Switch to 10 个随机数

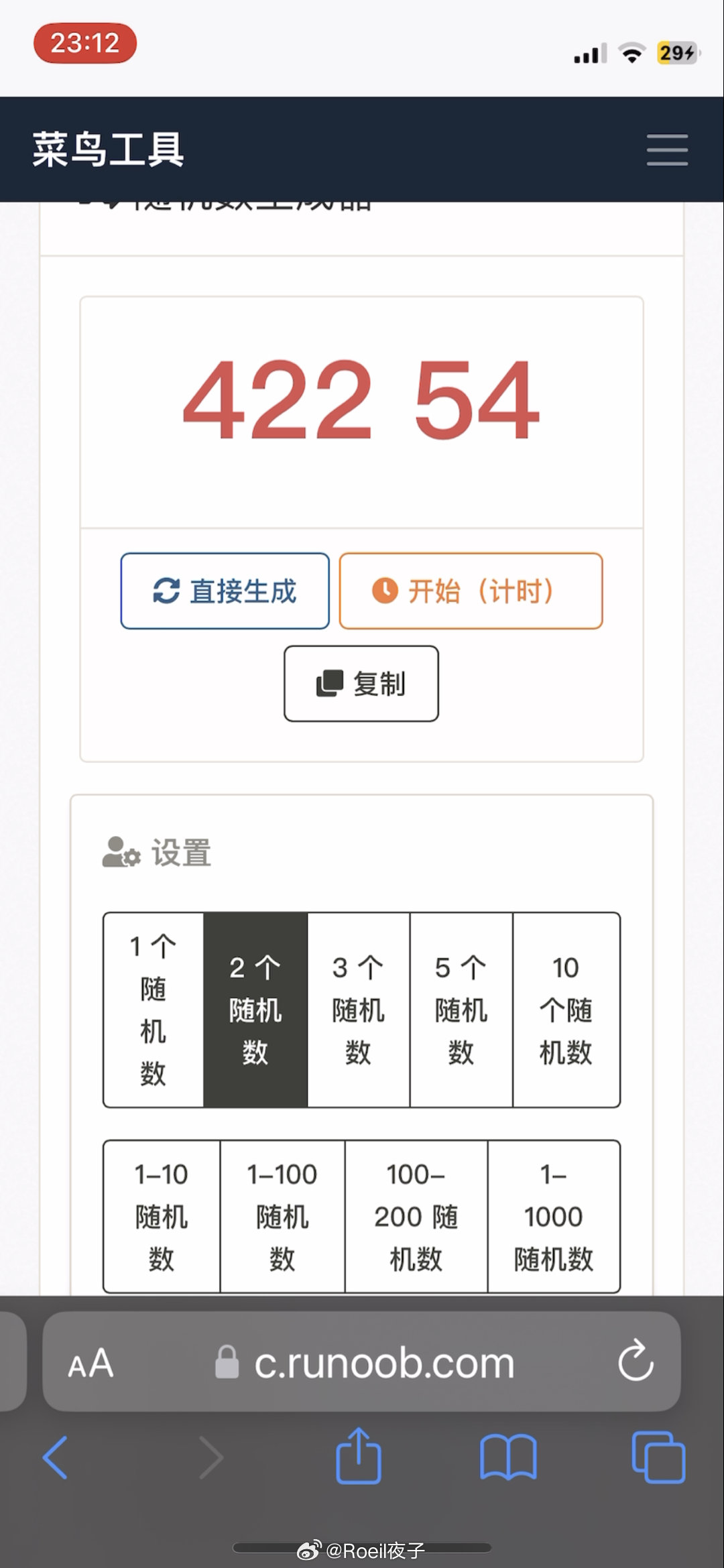[566, 1010]
